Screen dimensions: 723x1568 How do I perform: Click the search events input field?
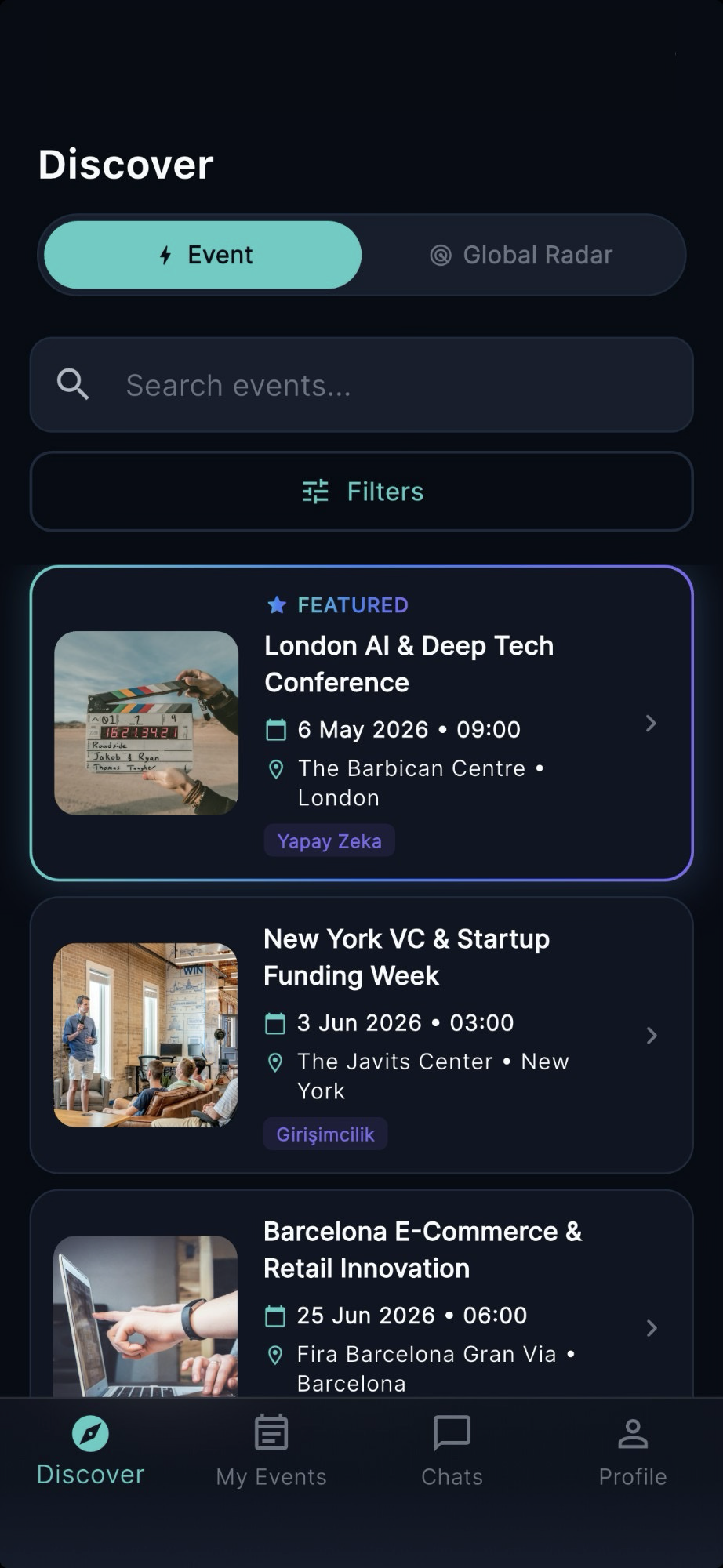[314, 384]
